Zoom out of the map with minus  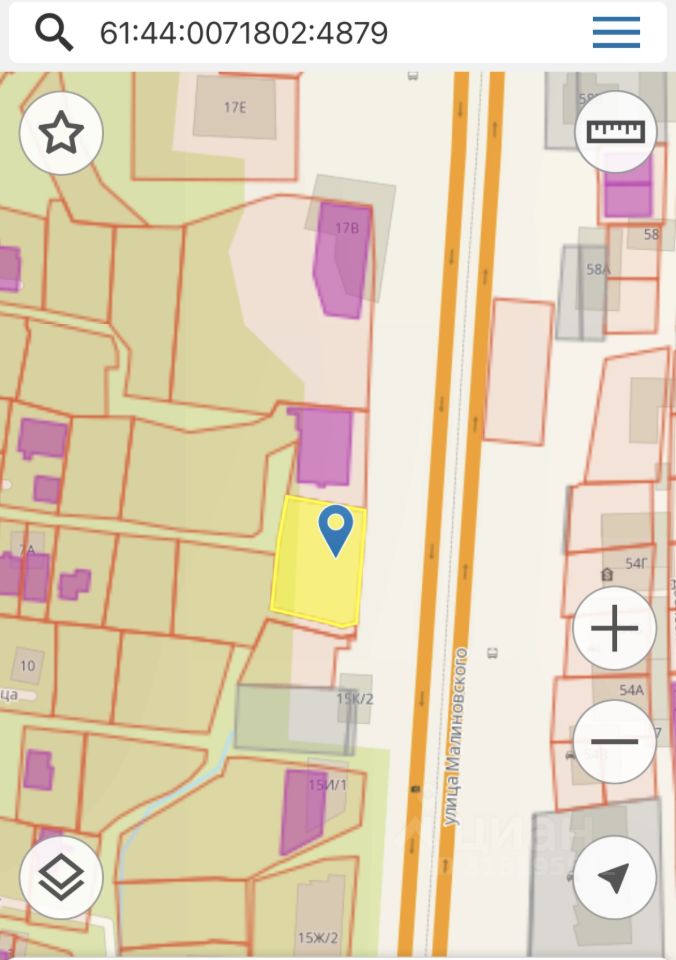pyautogui.click(x=615, y=742)
